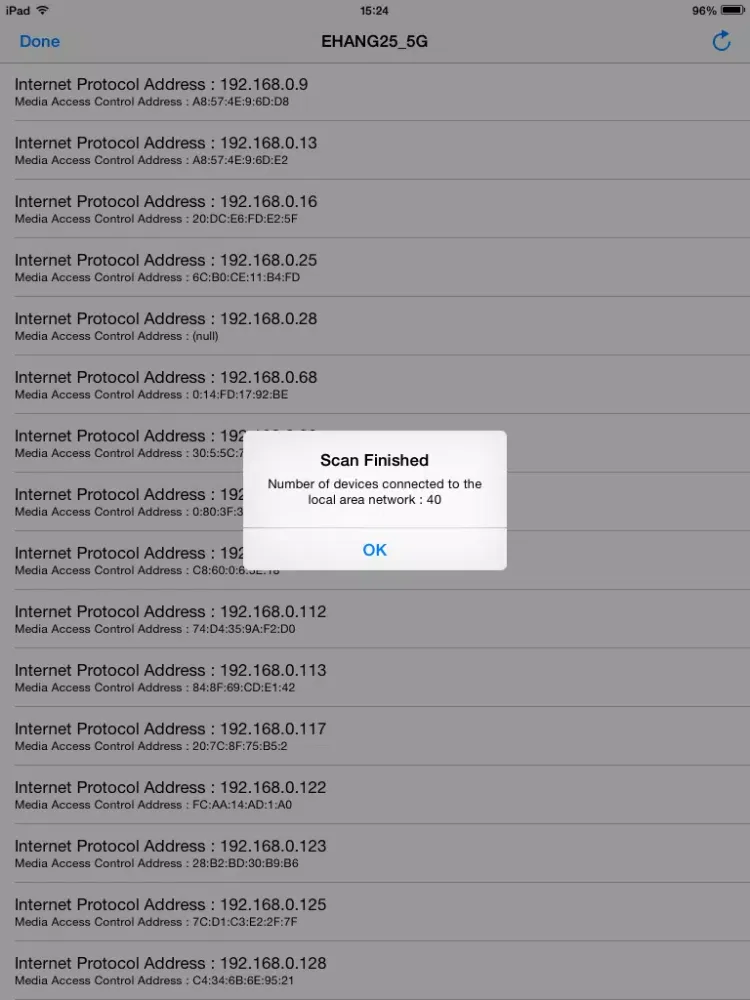Tap Done to close the scan list
Viewport: 750px width, 1000px height.
(40, 41)
